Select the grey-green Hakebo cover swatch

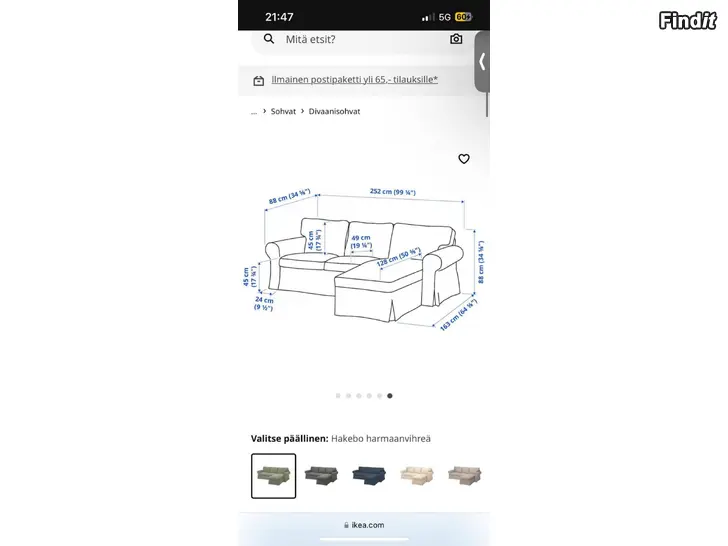pos(273,476)
